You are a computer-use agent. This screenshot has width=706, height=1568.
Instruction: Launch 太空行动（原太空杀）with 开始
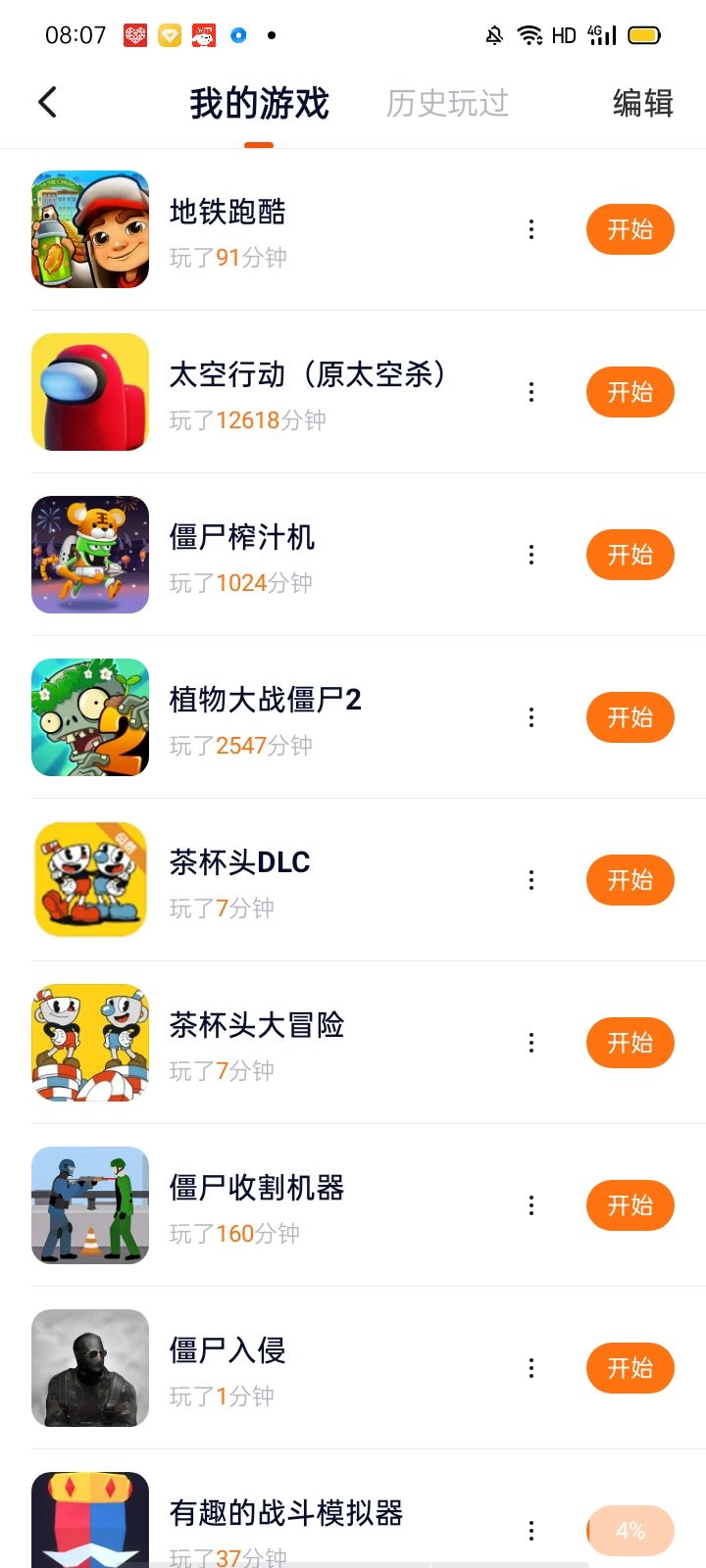[630, 392]
